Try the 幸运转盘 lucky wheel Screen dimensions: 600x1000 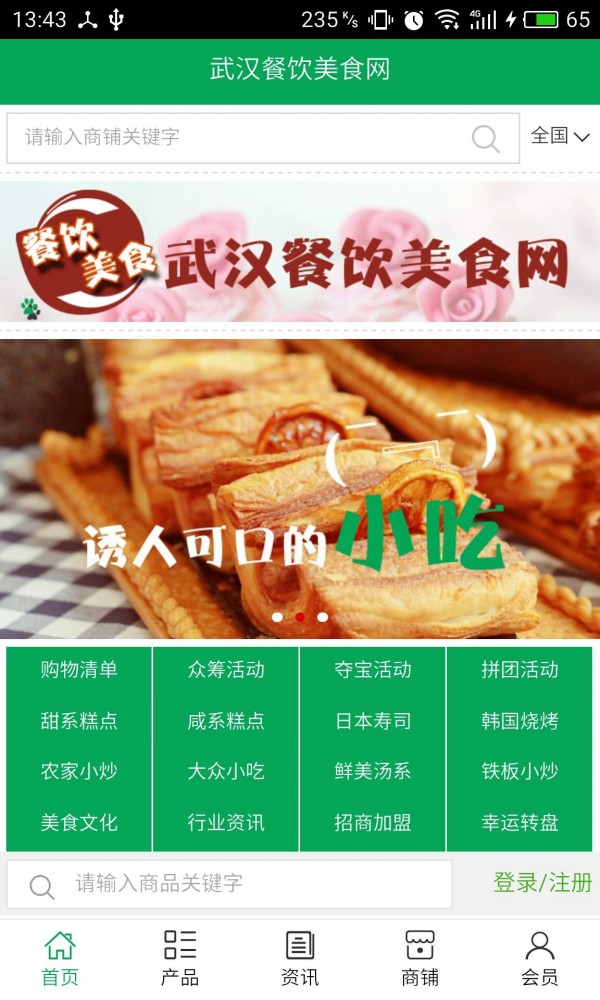tap(520, 823)
